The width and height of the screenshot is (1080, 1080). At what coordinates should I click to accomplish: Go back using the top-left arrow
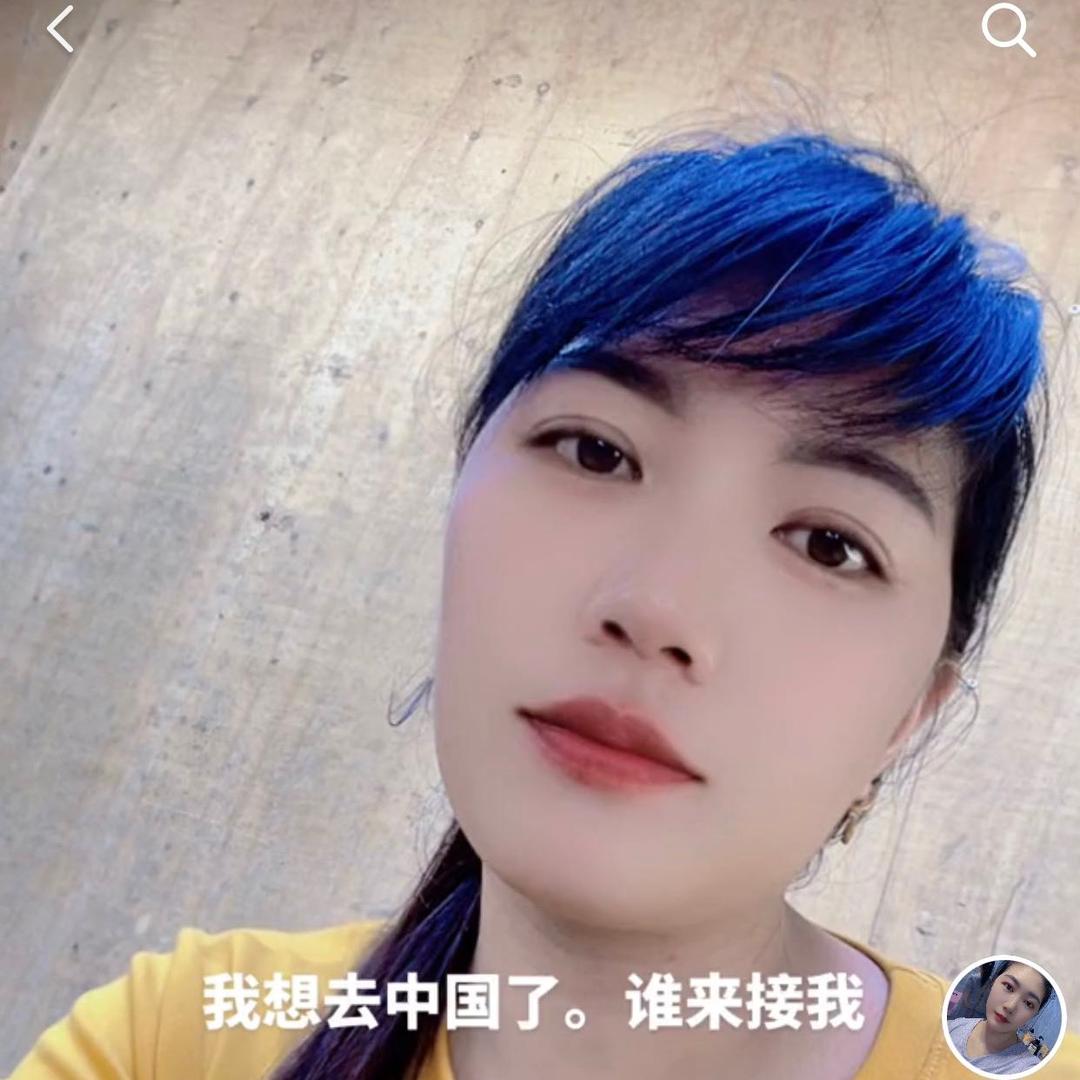click(60, 30)
